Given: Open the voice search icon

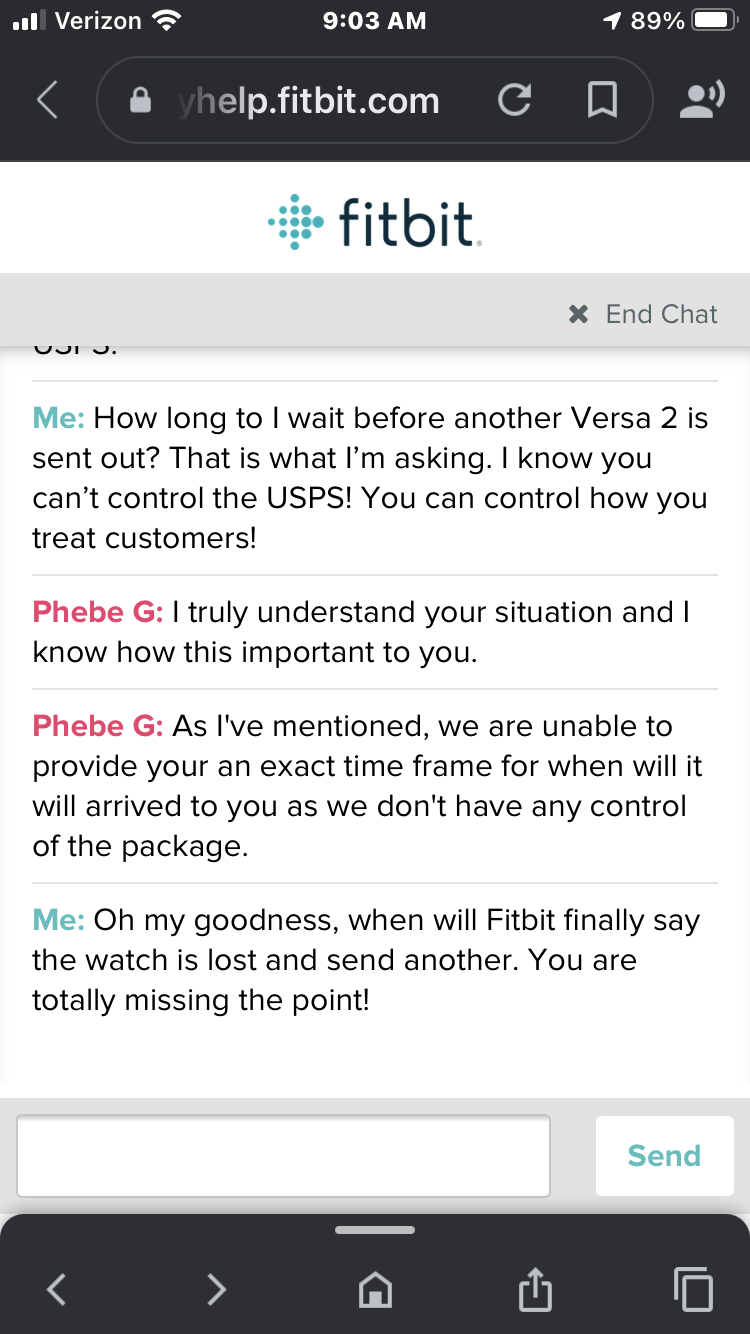Looking at the screenshot, I should point(703,100).
